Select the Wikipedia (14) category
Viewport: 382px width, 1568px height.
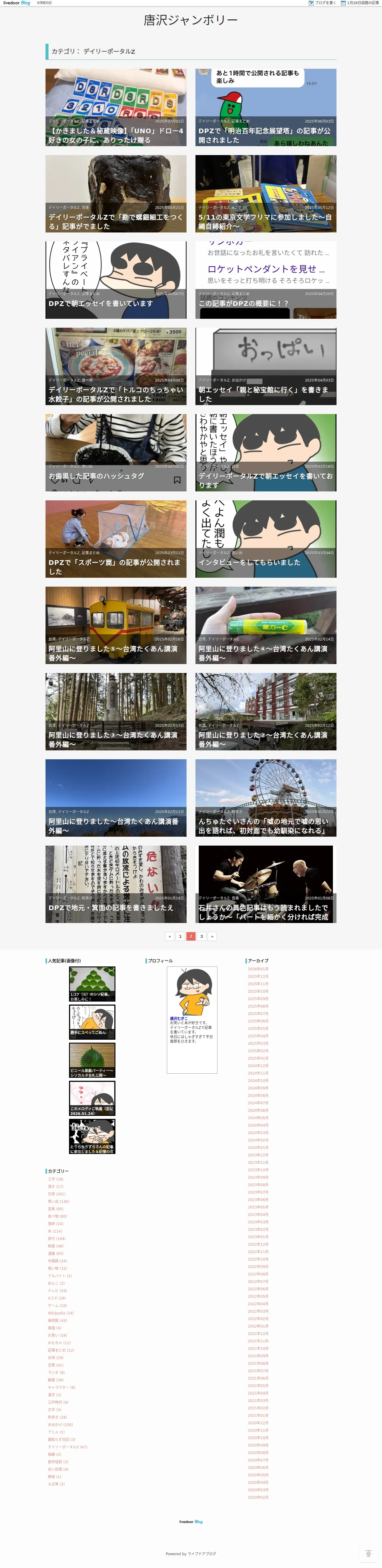pos(61,1313)
